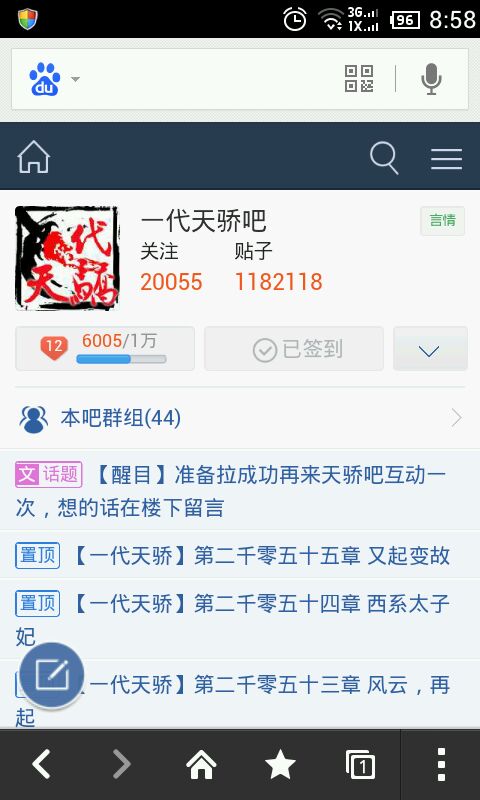Tap the 已签到 sign-in button
The width and height of the screenshot is (480, 800).
[294, 348]
